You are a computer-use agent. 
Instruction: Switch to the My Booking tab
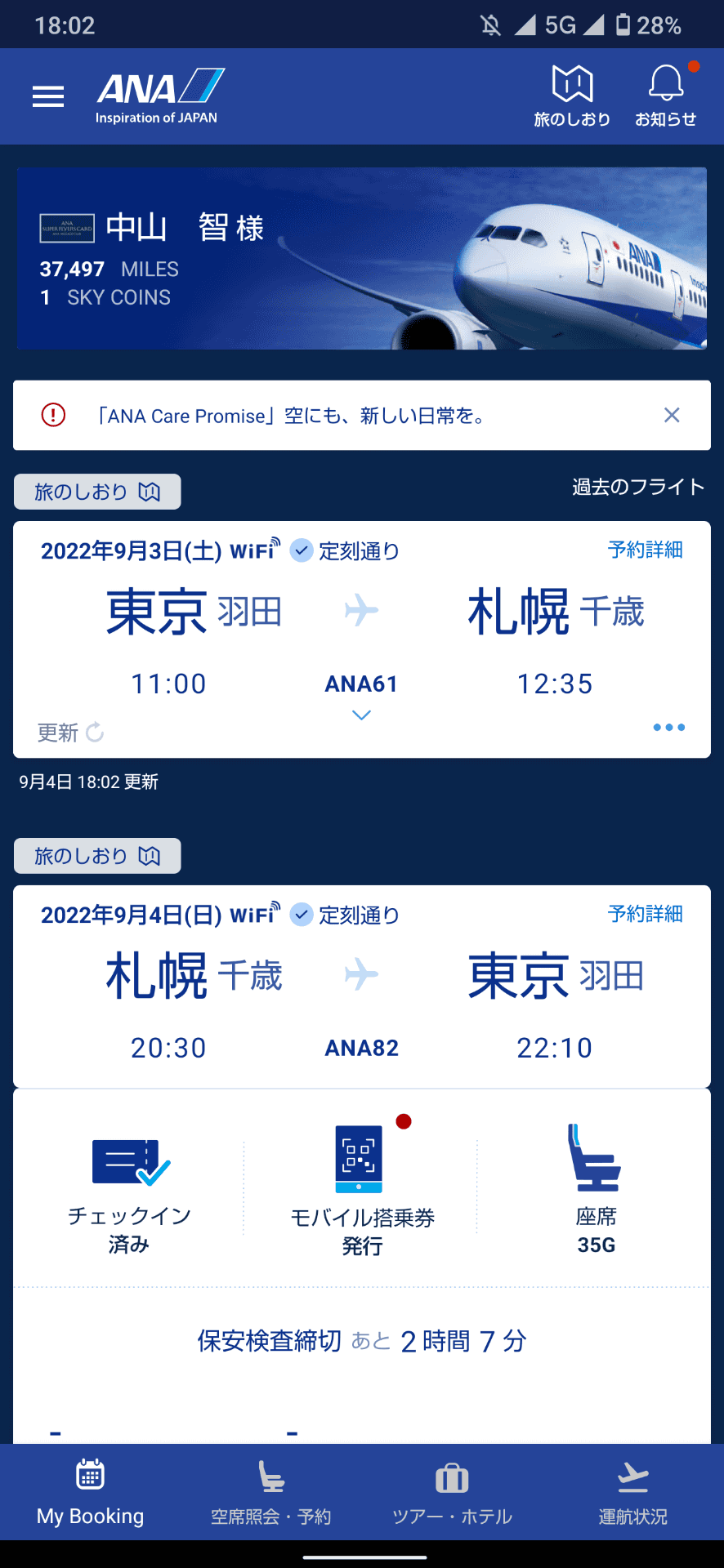90,1494
